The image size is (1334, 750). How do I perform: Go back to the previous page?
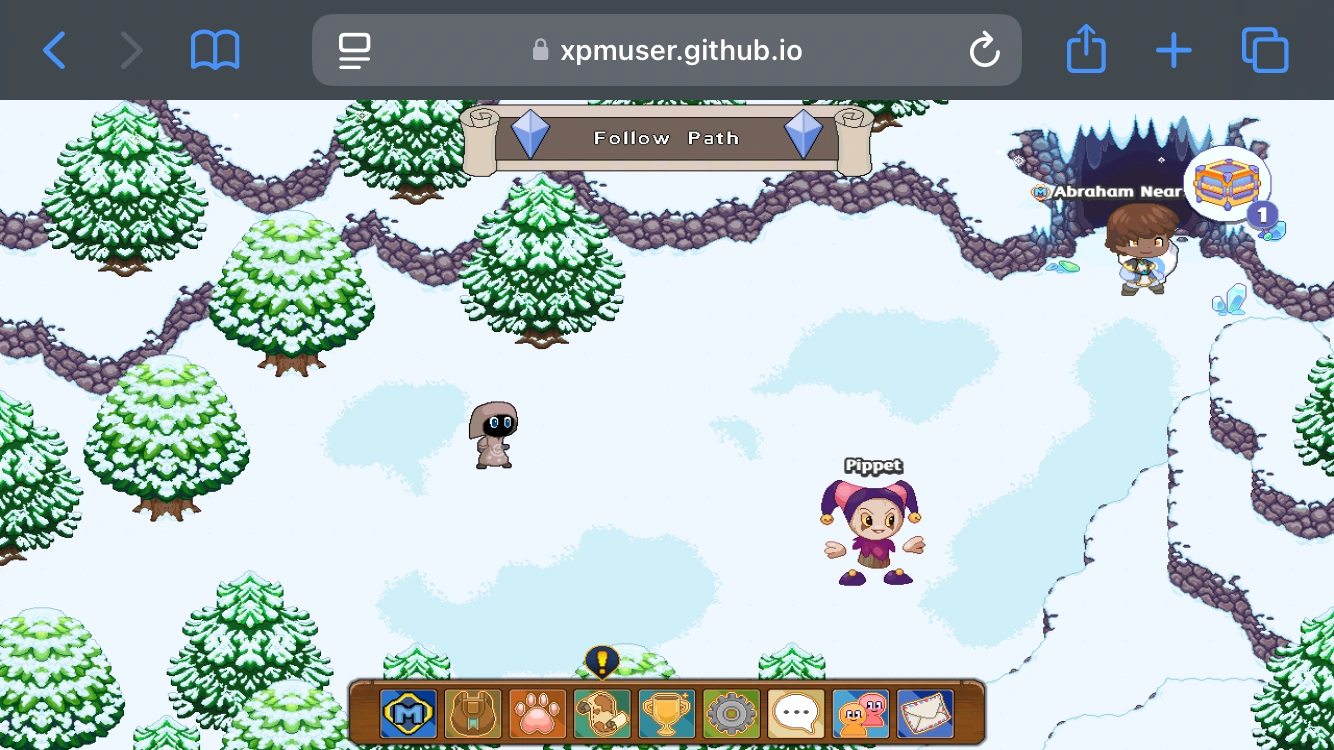[x=54, y=50]
